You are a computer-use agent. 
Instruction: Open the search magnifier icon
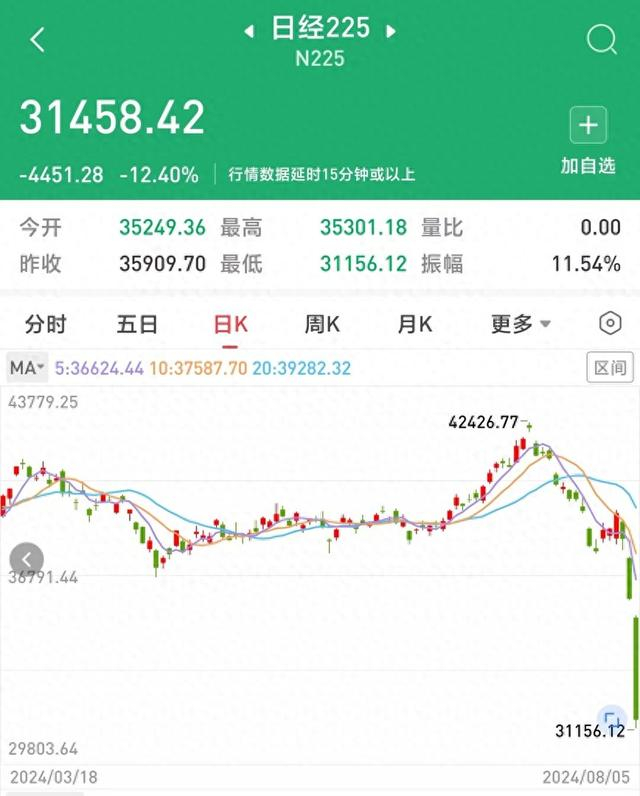pyautogui.click(x=601, y=40)
